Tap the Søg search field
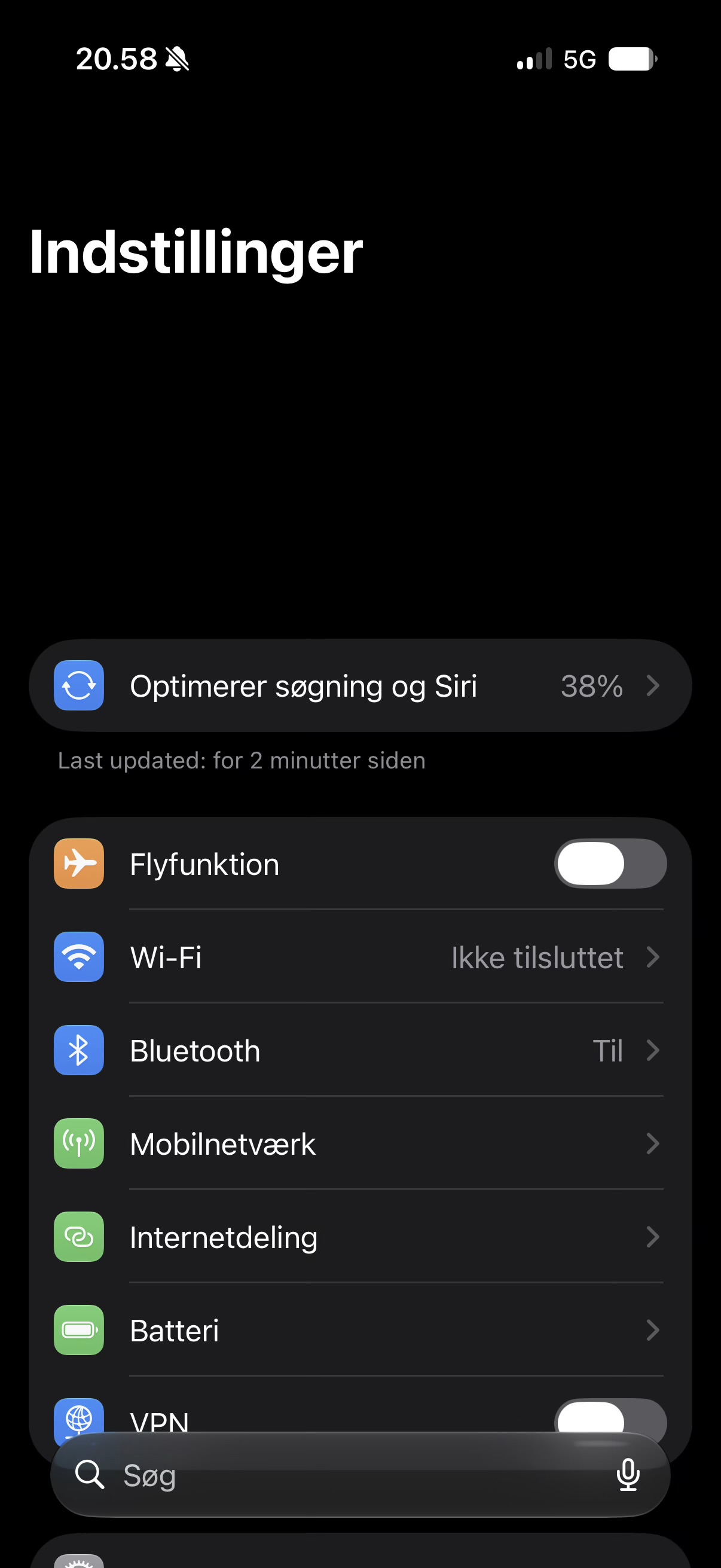This screenshot has height=1568, width=721. click(360, 1474)
